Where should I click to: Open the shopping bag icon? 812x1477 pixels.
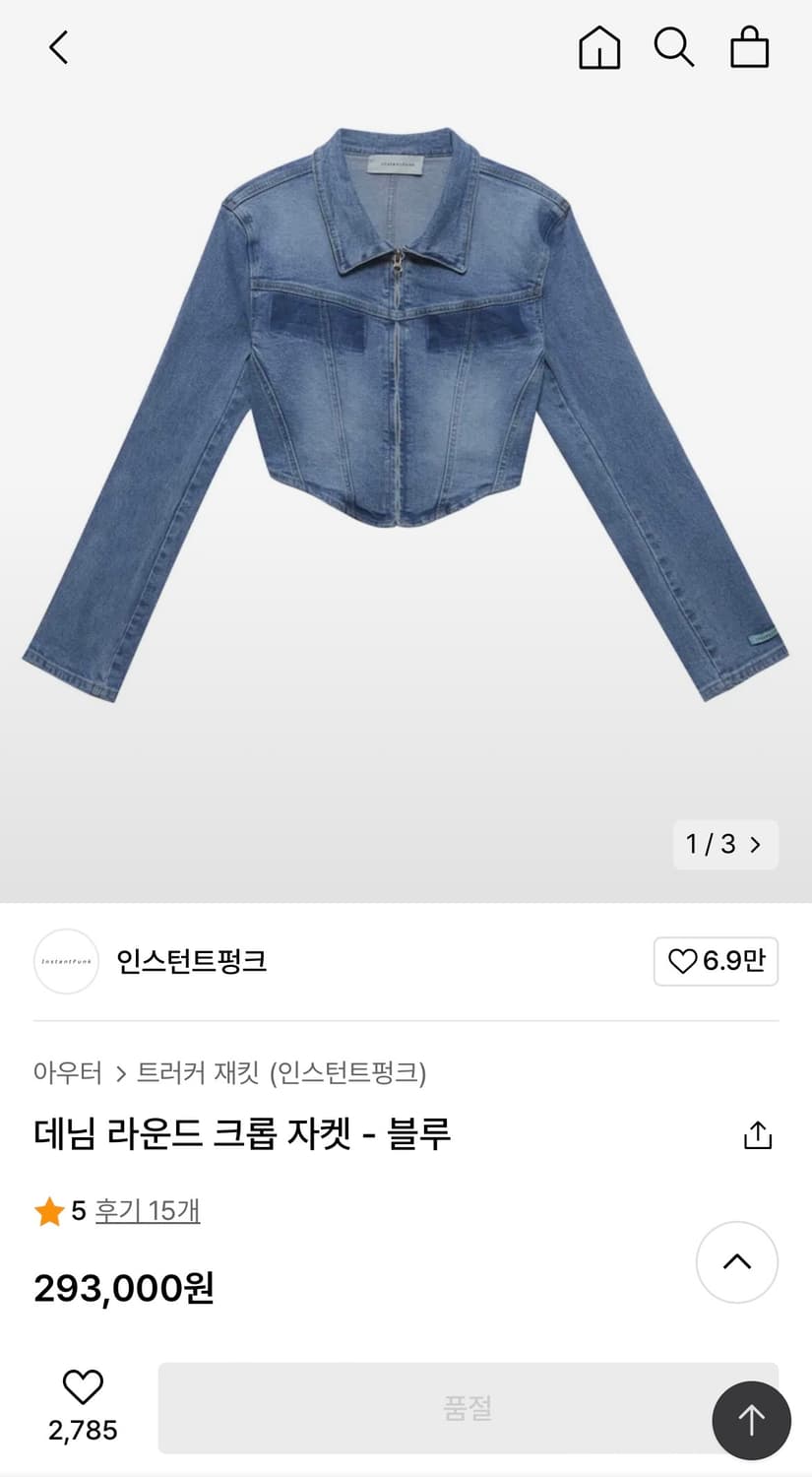[x=750, y=46]
